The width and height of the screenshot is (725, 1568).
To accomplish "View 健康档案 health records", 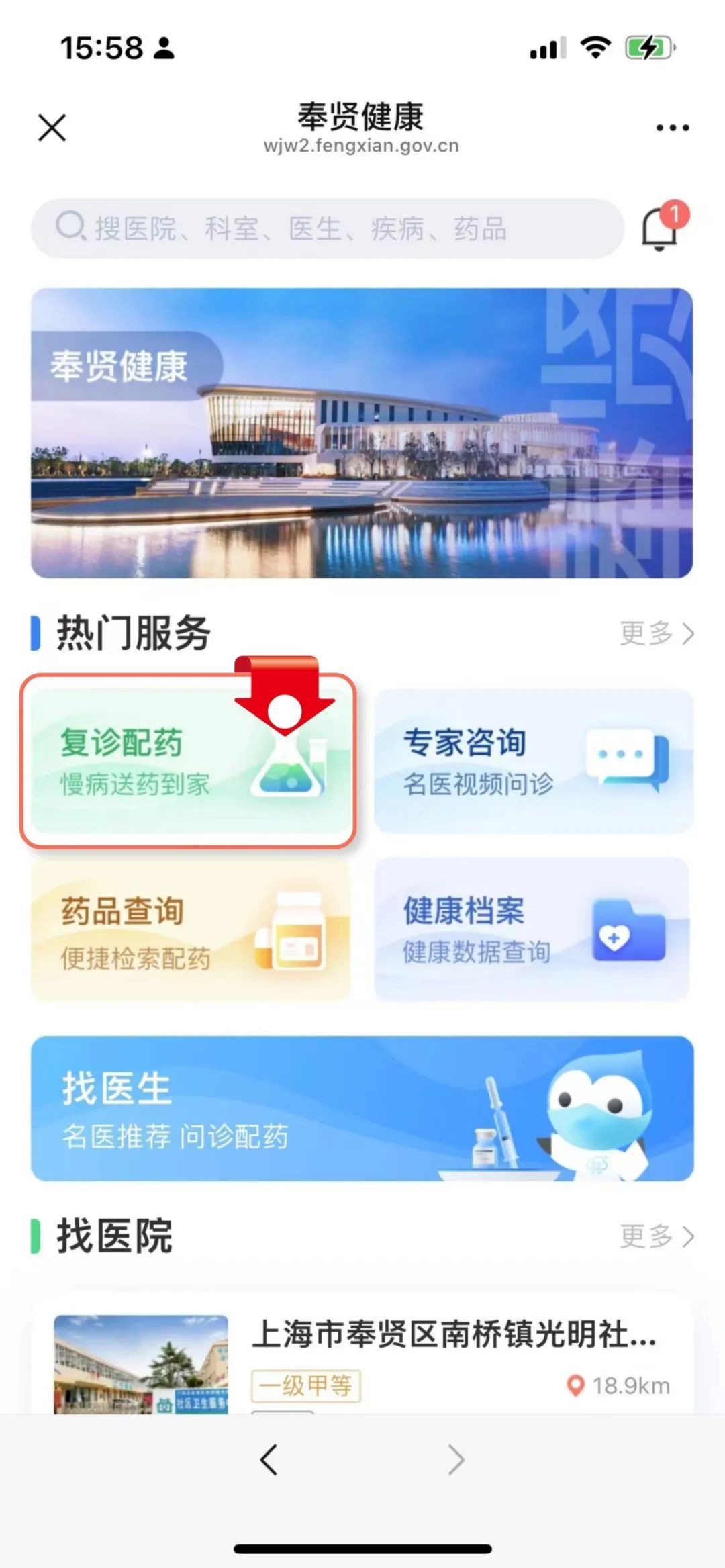I will click(x=532, y=929).
